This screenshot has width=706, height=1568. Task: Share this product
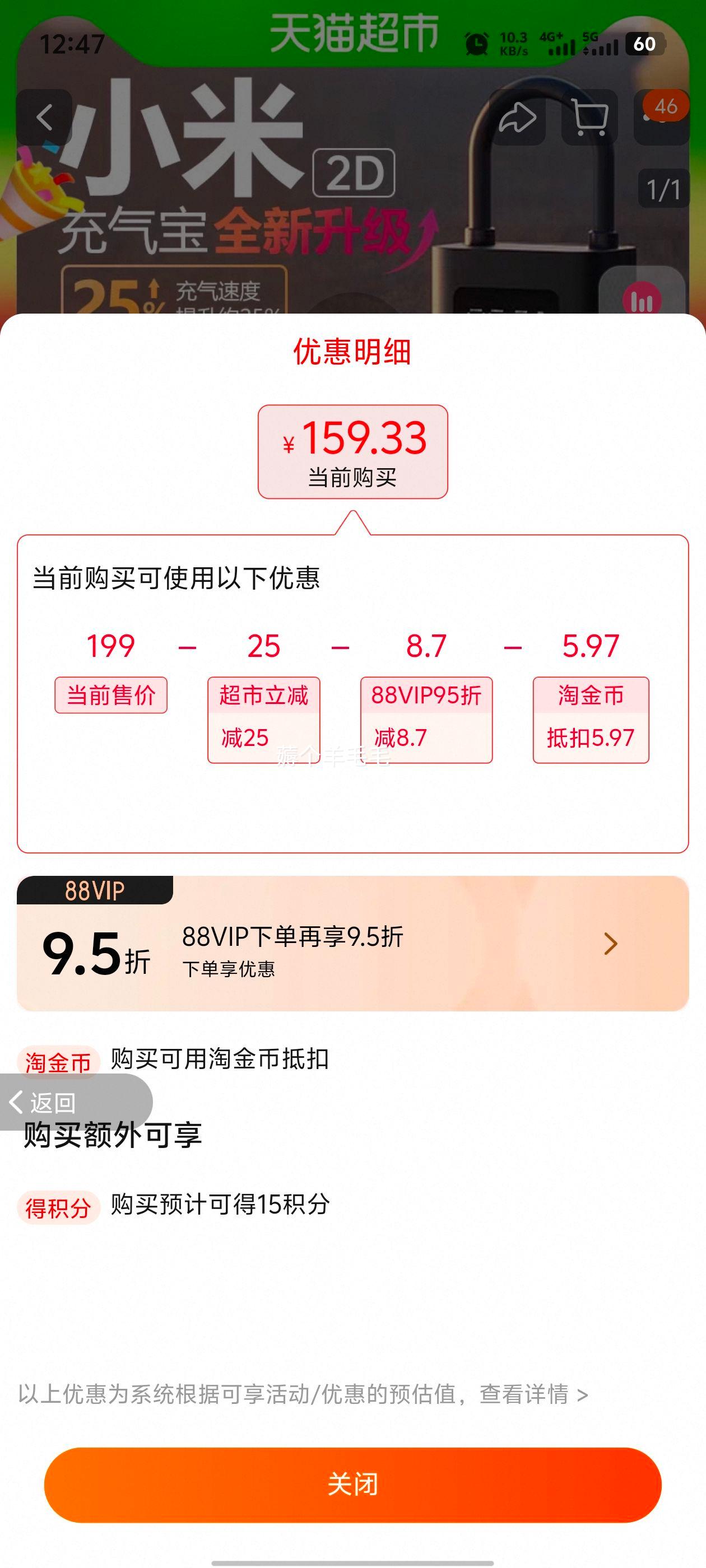[517, 118]
